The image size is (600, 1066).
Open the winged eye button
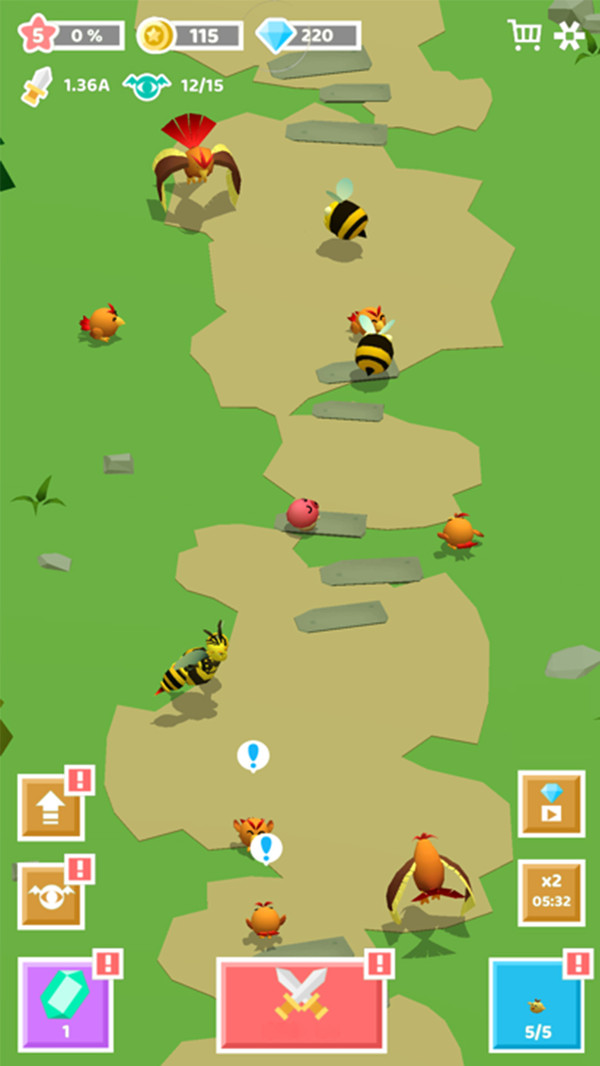point(51,896)
